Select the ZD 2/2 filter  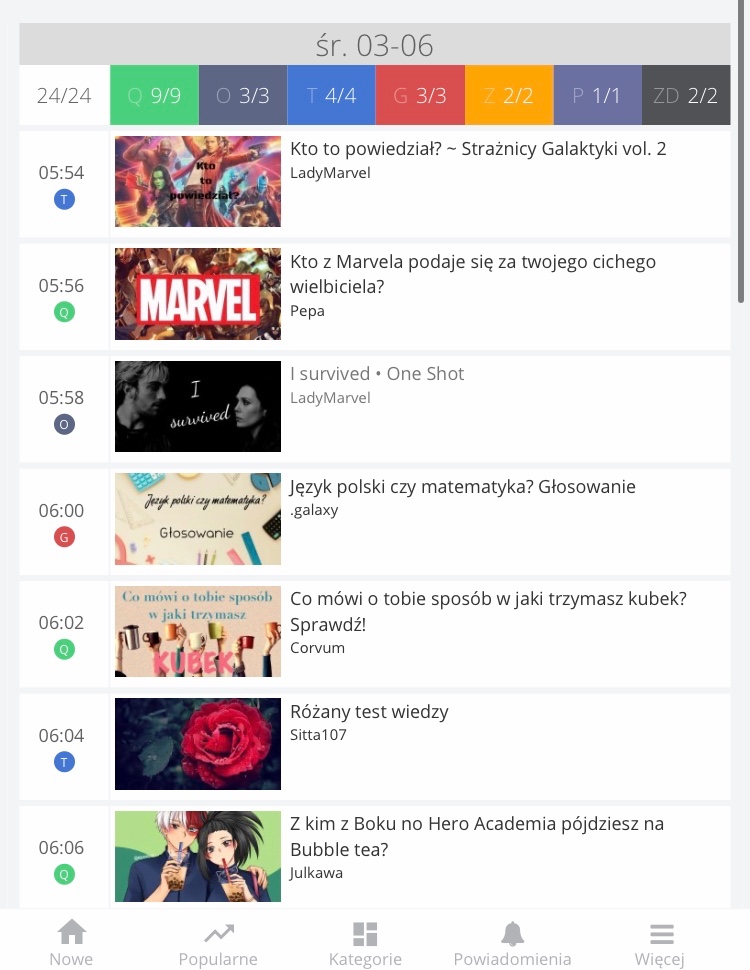[x=686, y=96]
